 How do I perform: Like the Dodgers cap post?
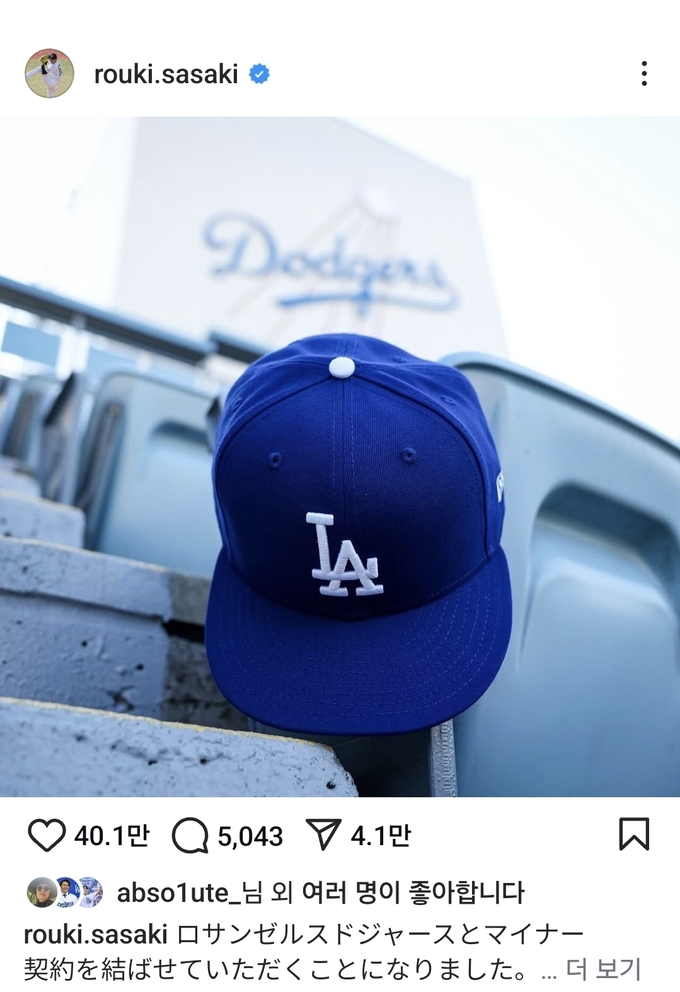(x=46, y=835)
